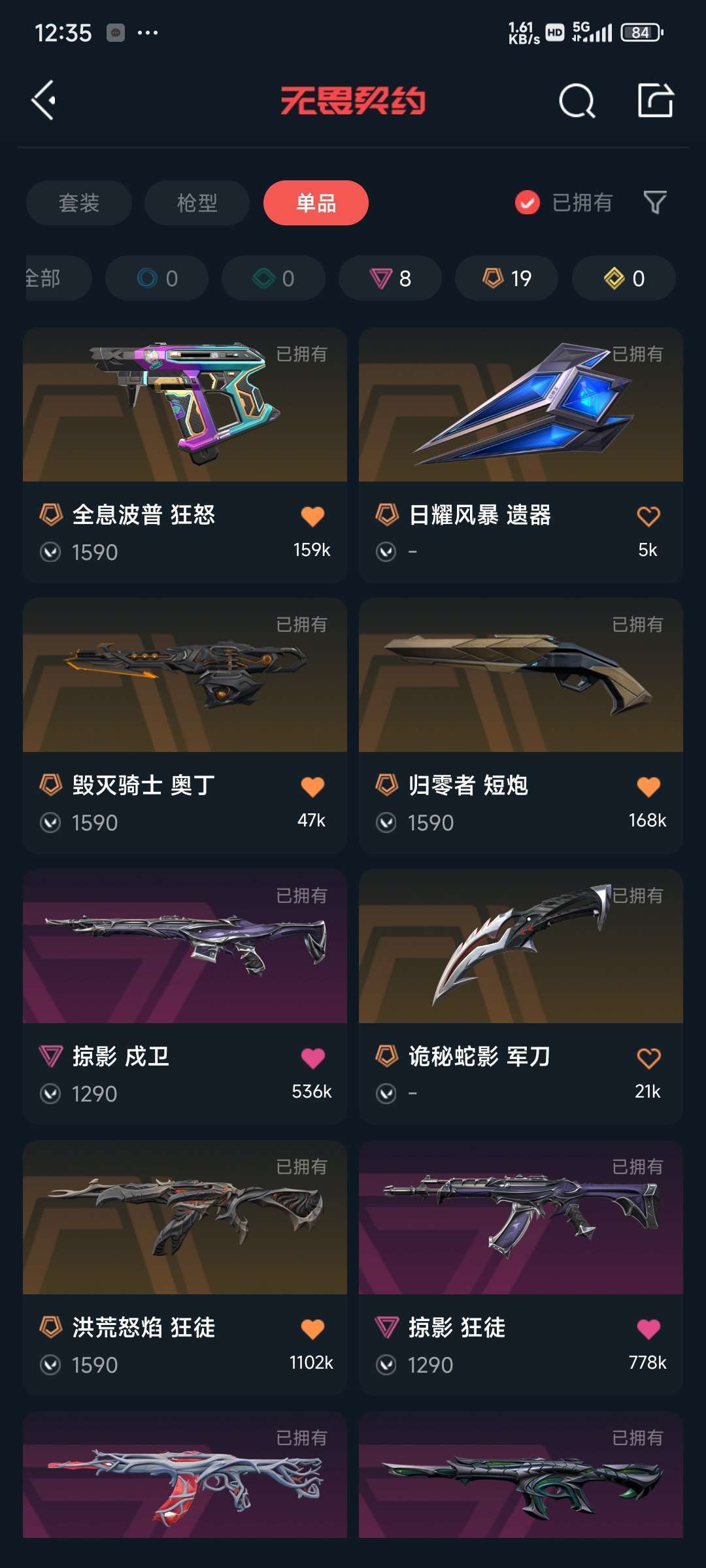
Task: Tap the VP price icon under 掠影 戍卫
Action: point(52,1093)
